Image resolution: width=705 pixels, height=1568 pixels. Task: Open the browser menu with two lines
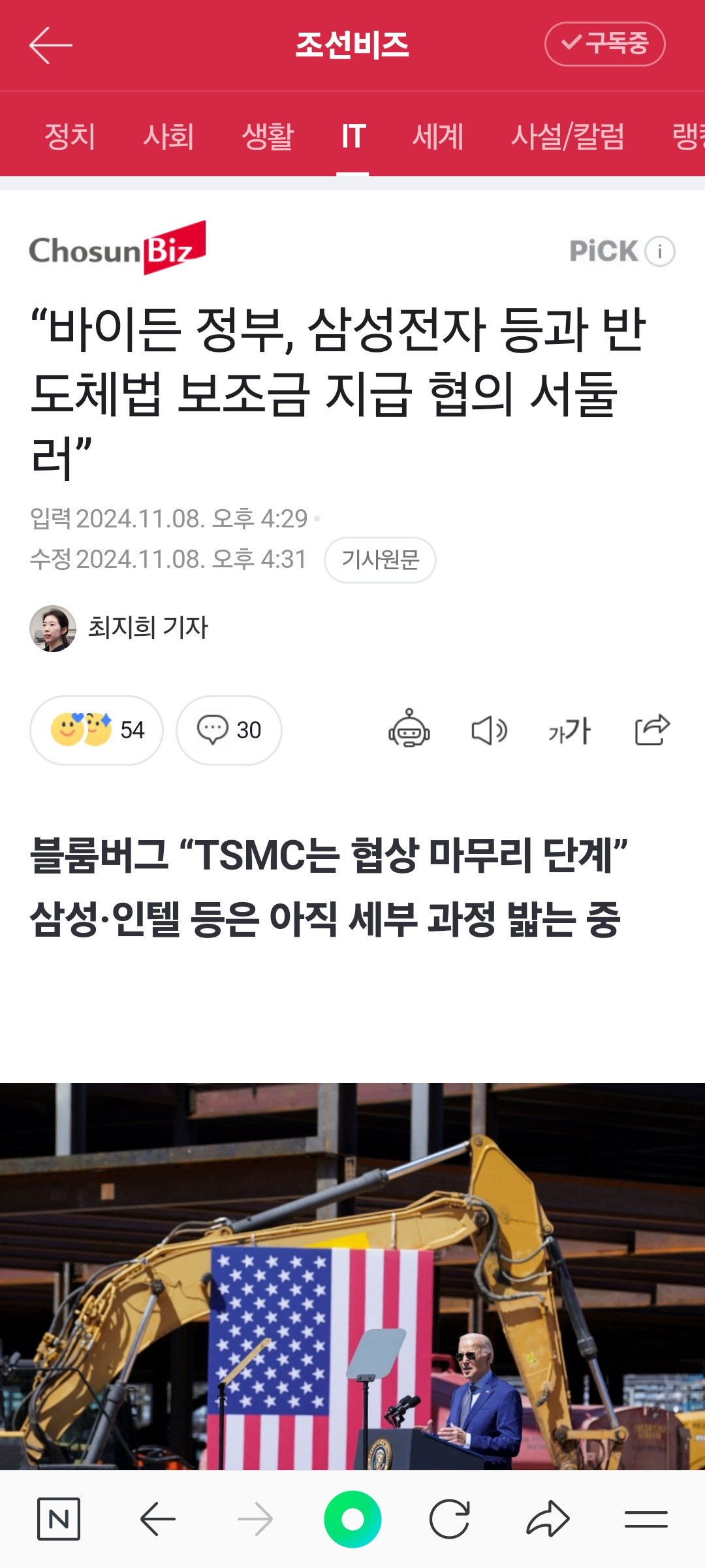(646, 1519)
